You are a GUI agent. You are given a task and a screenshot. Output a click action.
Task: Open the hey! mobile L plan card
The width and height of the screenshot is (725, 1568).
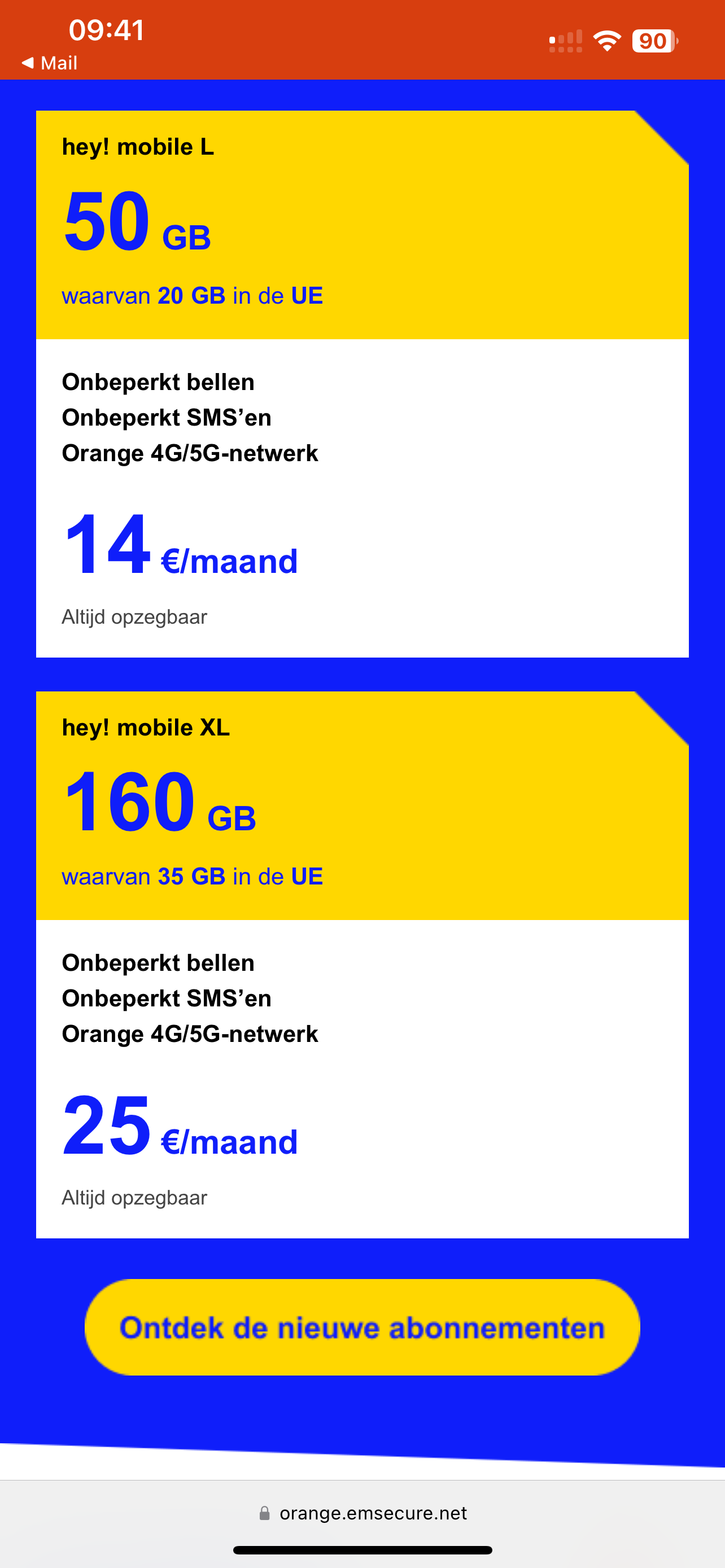[x=362, y=383]
